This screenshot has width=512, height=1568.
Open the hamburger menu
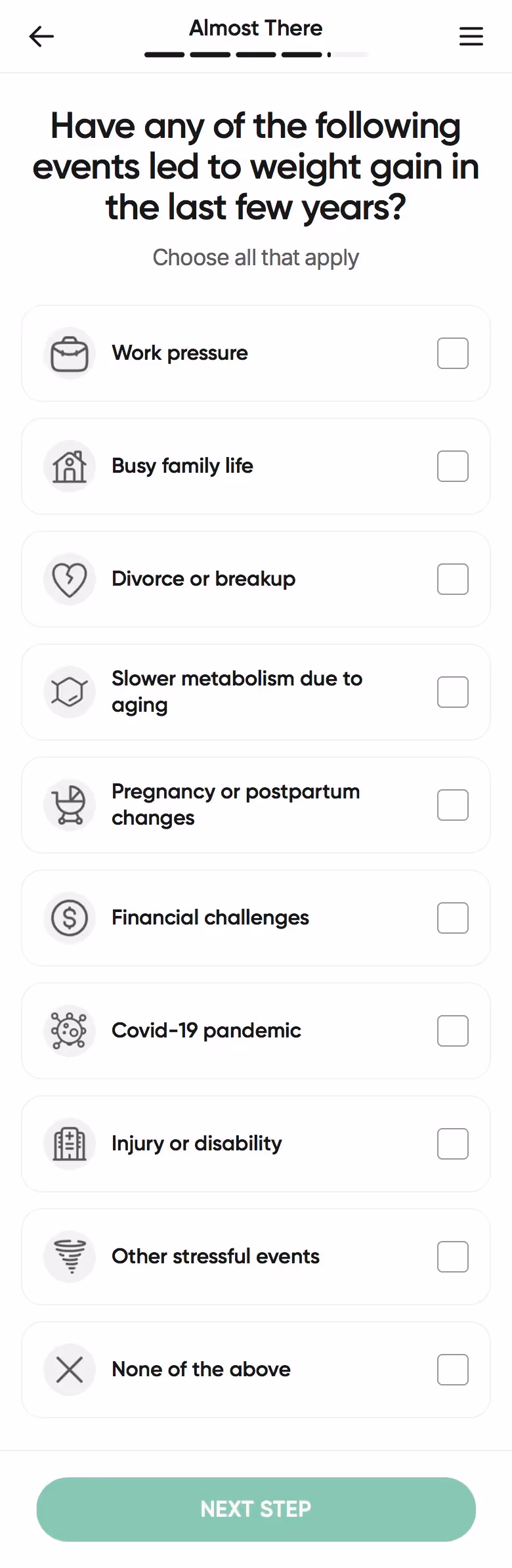pos(471,36)
